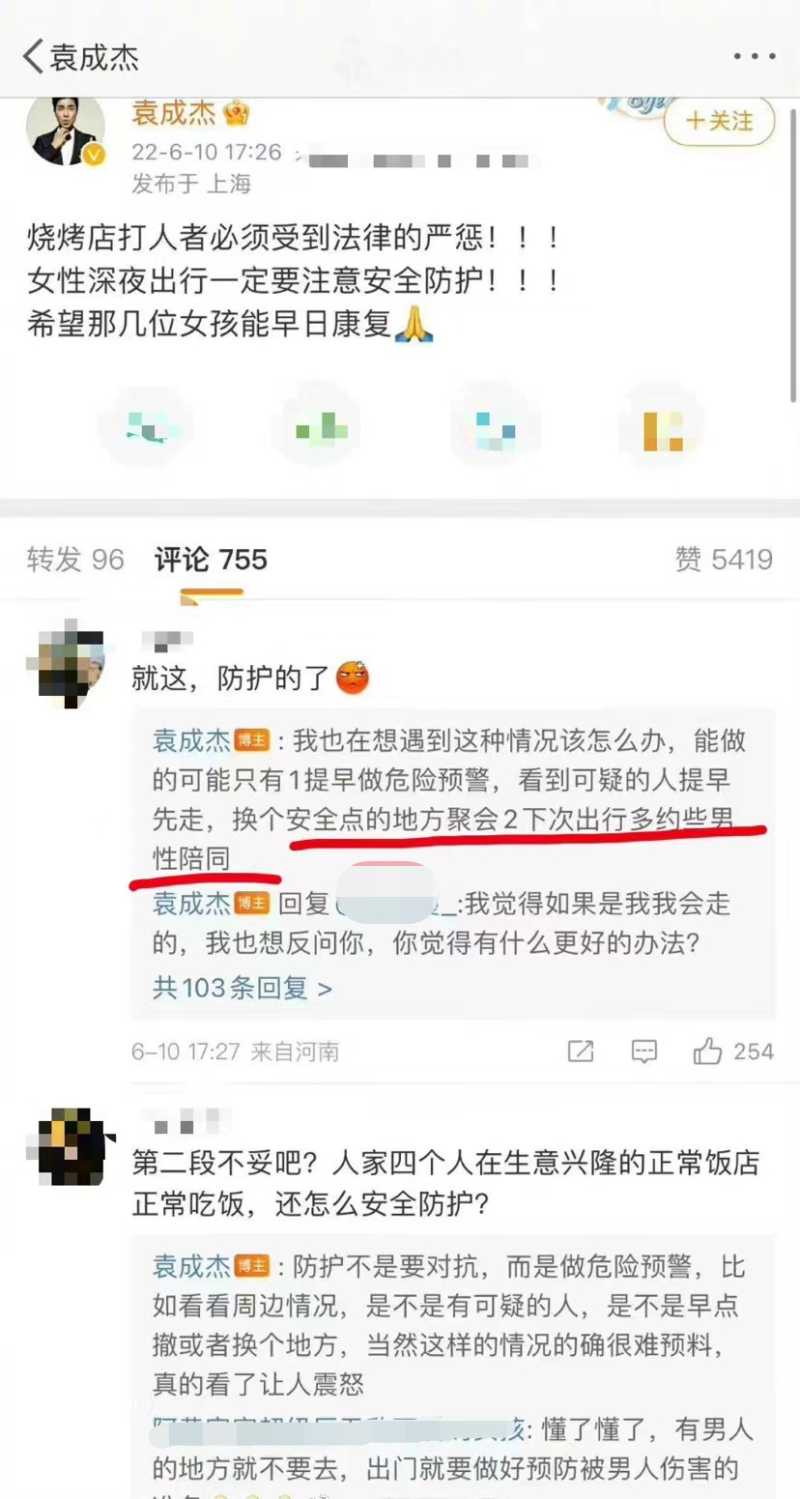The height and width of the screenshot is (1499, 800).
Task: View the 赞 5419 likes list
Action: (x=724, y=559)
